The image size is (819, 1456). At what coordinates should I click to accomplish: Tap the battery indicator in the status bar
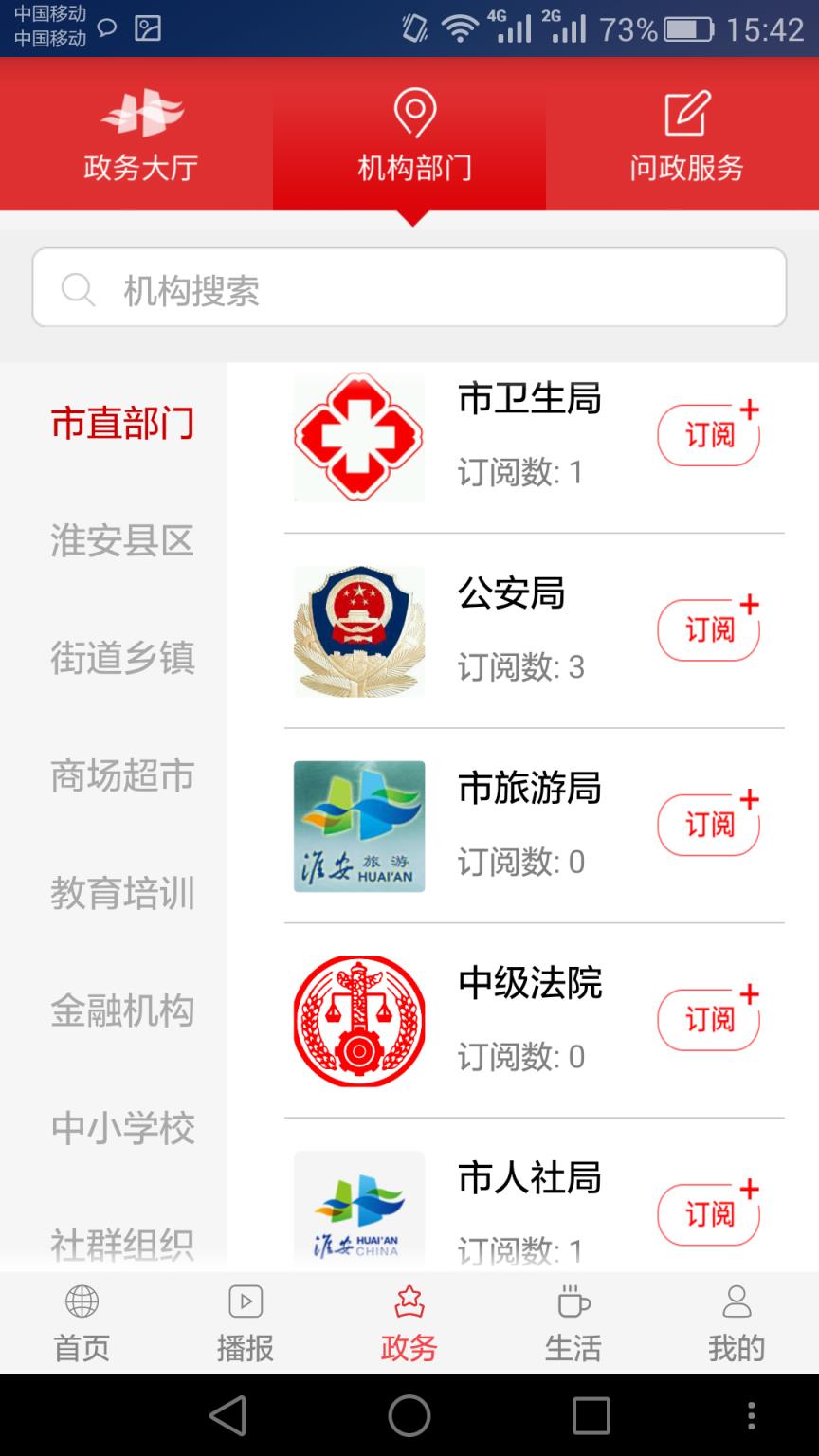point(690,29)
